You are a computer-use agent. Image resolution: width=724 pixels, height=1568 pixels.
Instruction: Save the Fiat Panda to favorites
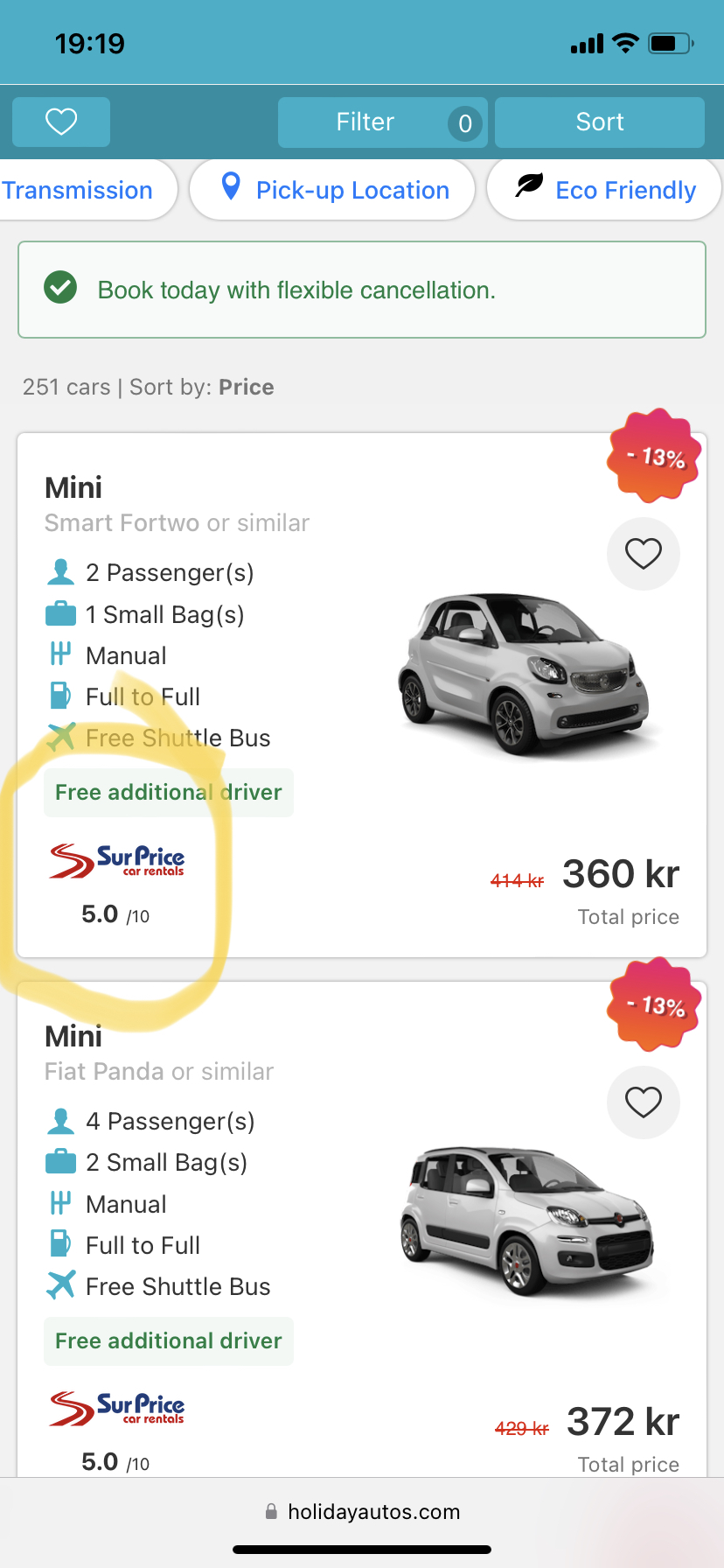pyautogui.click(x=643, y=1102)
